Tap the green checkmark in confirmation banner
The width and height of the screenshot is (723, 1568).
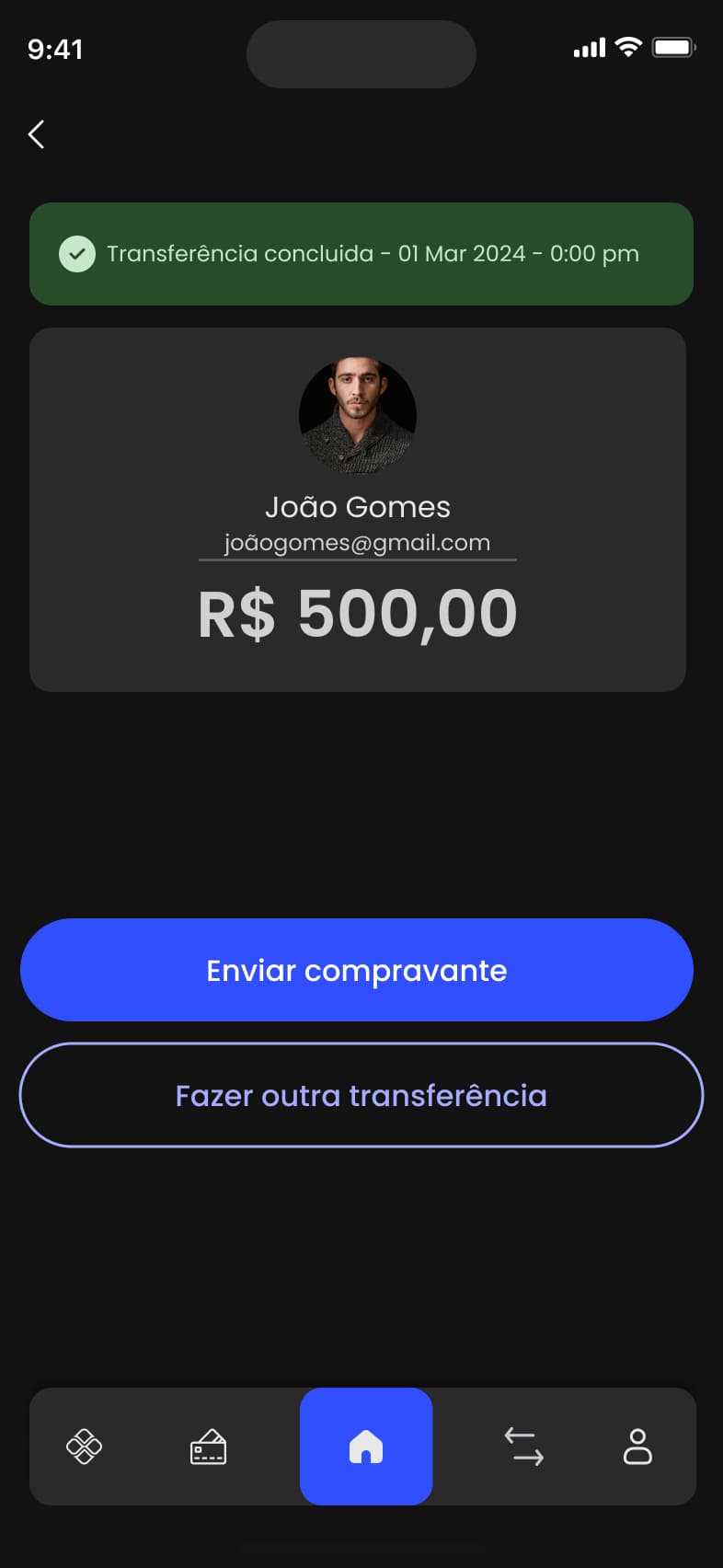pyautogui.click(x=77, y=254)
